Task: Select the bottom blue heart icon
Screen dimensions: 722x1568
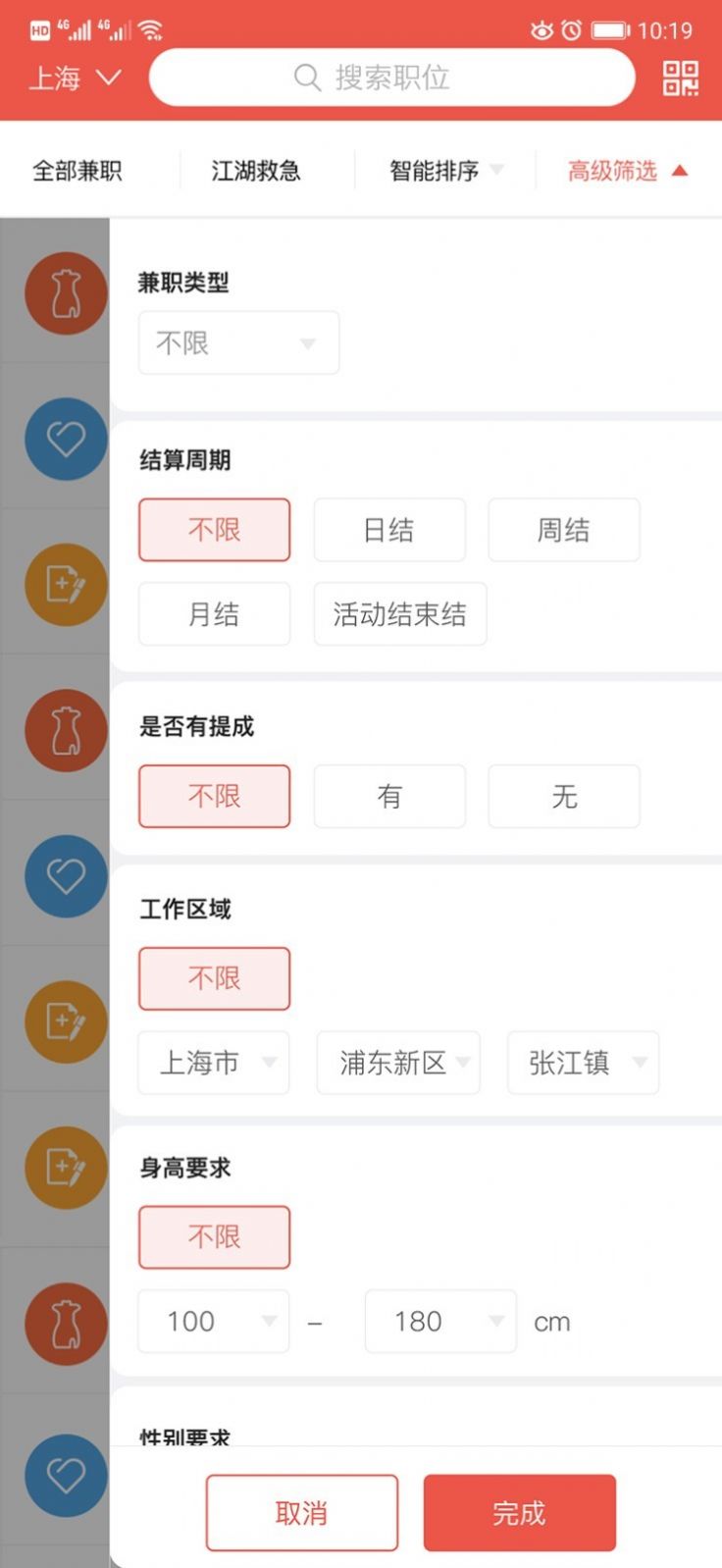Action: [65, 1476]
